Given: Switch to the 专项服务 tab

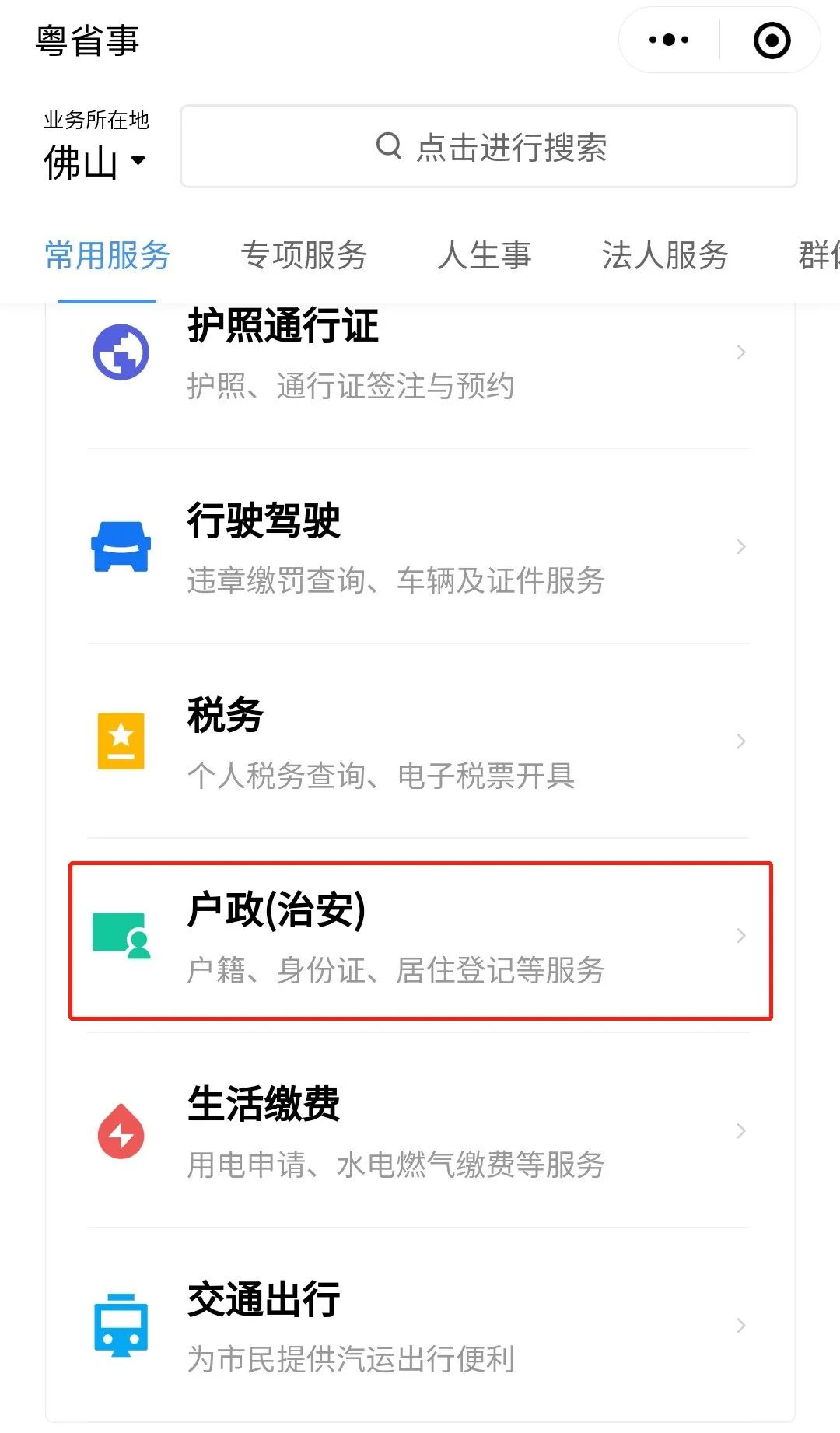Looking at the screenshot, I should pos(305,255).
